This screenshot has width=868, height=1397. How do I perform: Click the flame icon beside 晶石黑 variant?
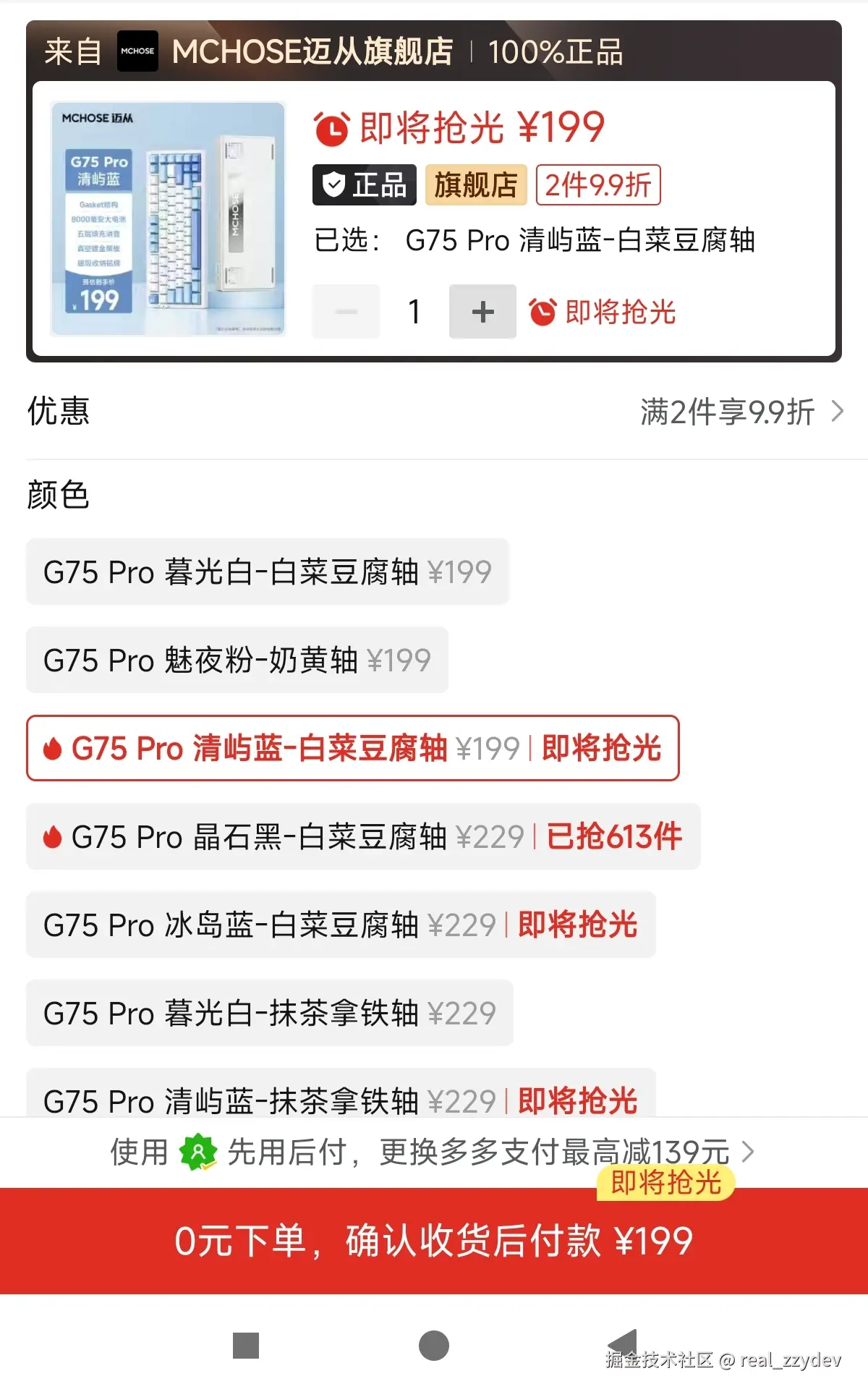53,837
